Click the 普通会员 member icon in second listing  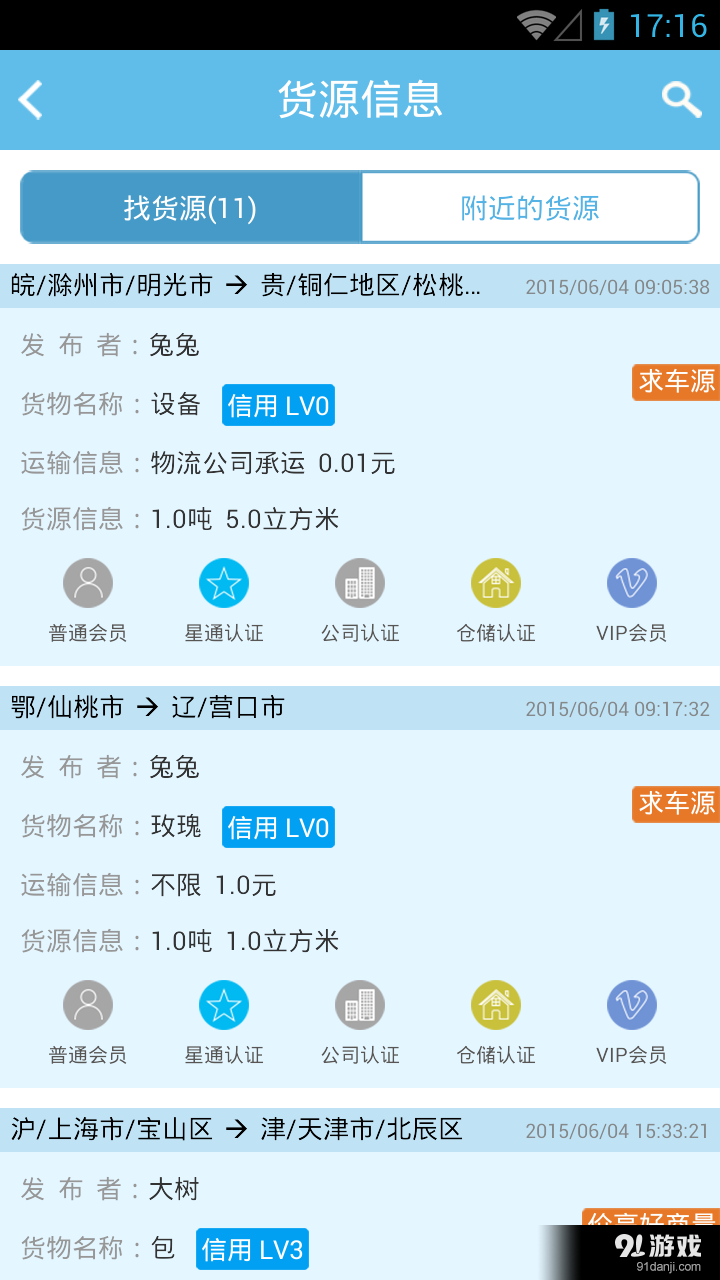point(88,1003)
